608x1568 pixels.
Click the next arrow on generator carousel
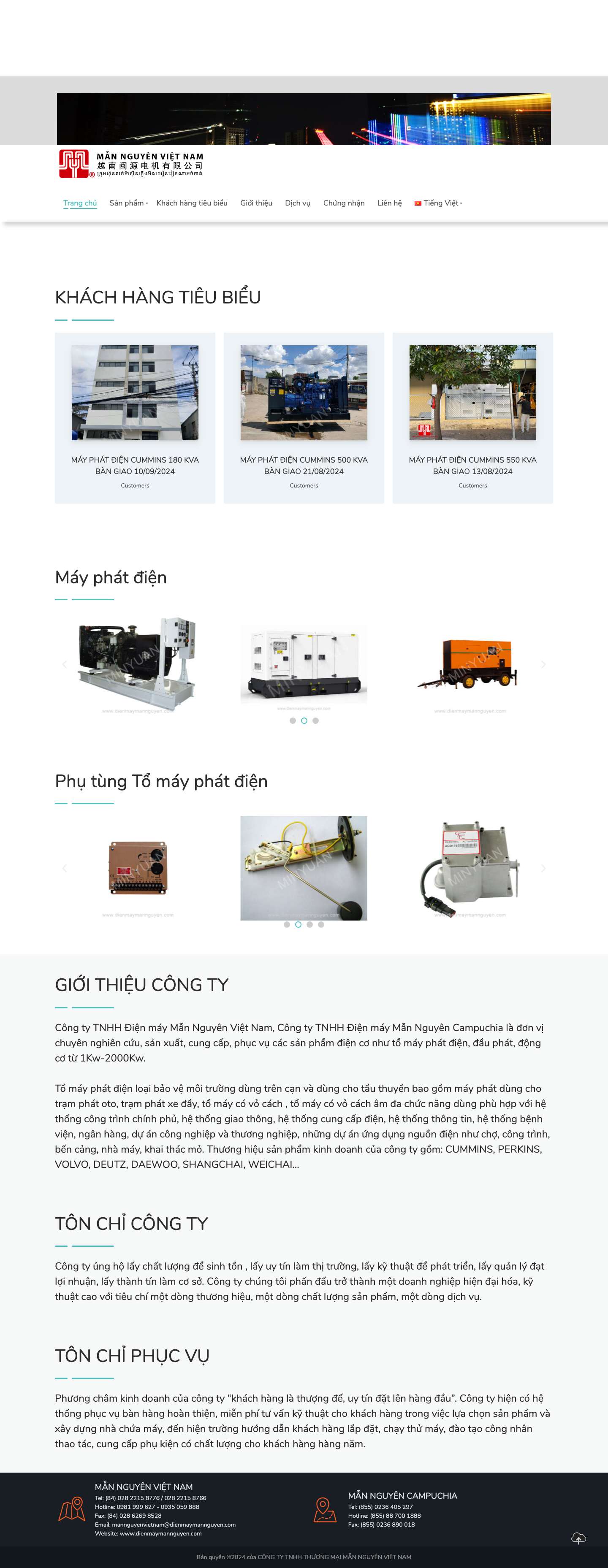[543, 663]
